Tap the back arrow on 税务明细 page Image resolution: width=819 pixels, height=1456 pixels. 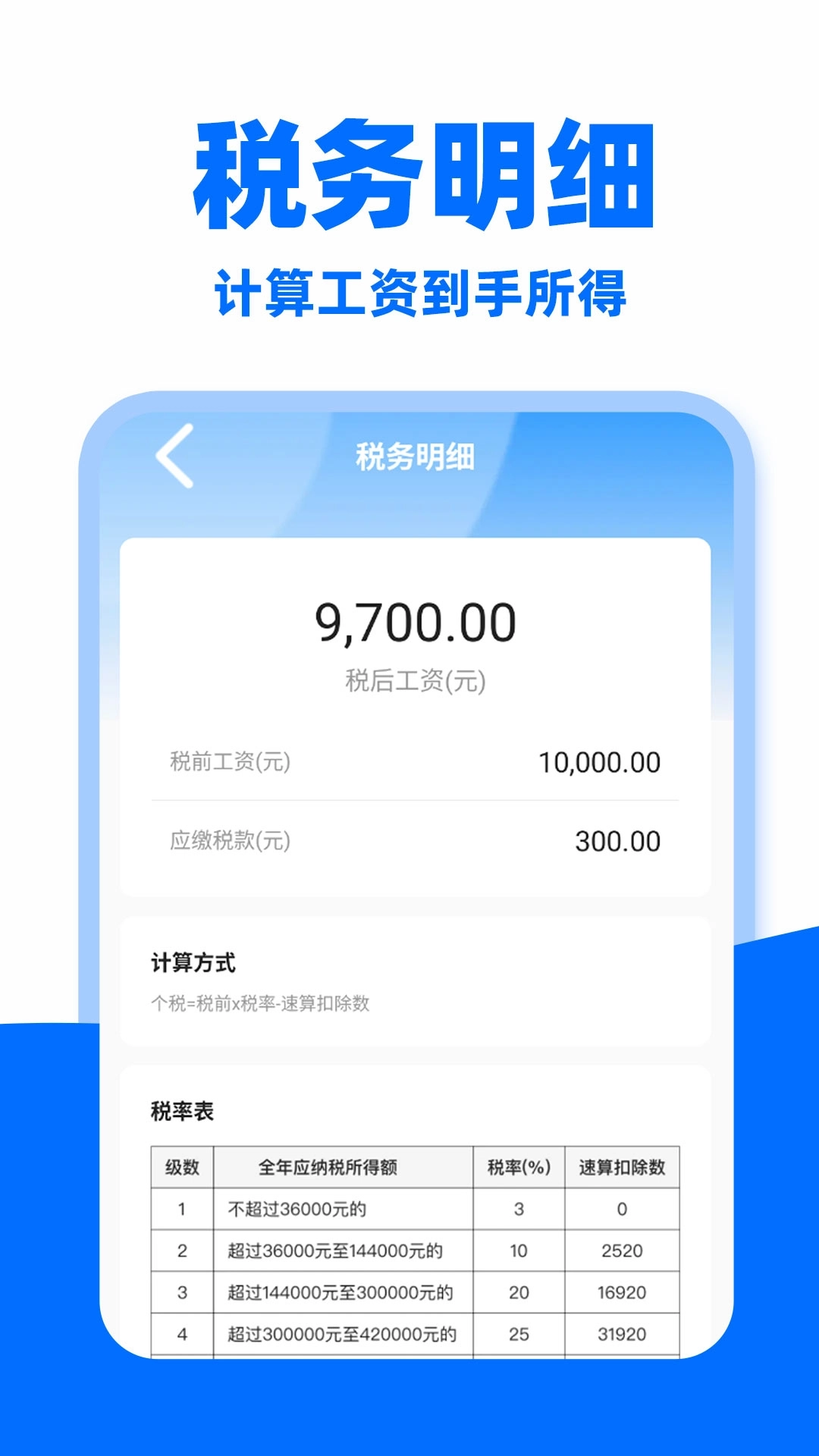coord(174,456)
